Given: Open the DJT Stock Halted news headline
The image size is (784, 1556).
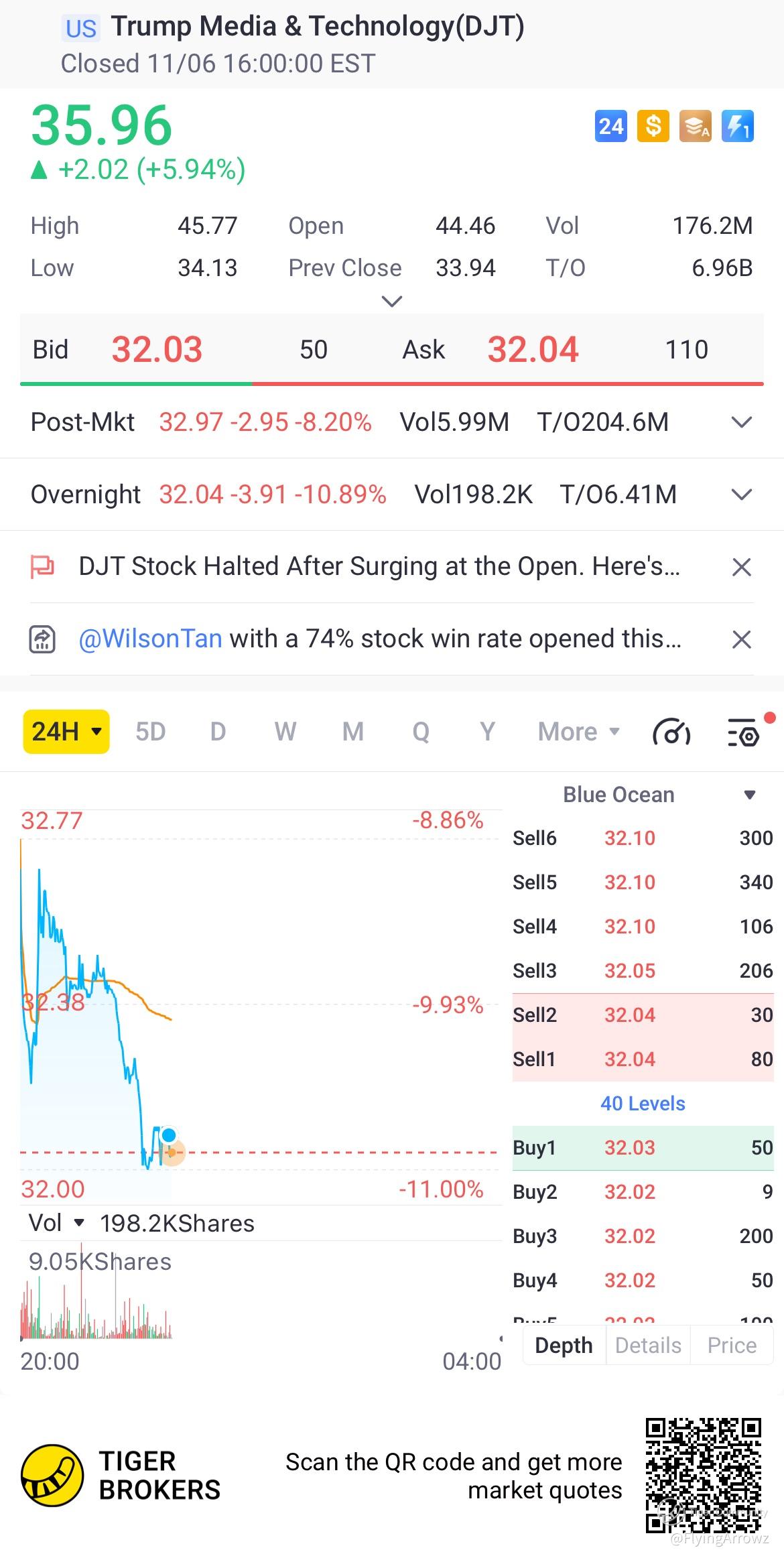Looking at the screenshot, I should coord(379,566).
